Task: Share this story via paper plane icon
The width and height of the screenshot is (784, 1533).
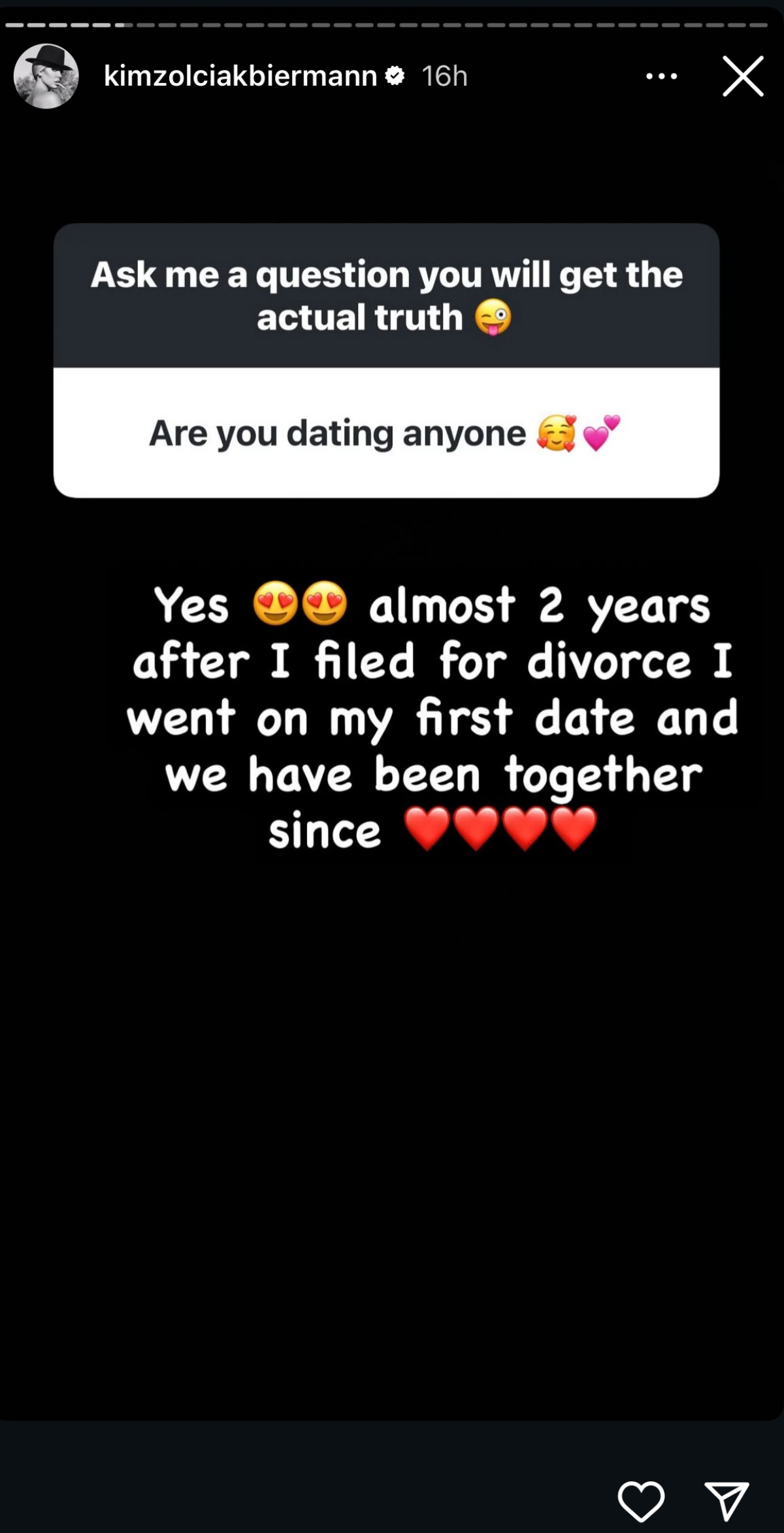Action: click(x=727, y=1500)
